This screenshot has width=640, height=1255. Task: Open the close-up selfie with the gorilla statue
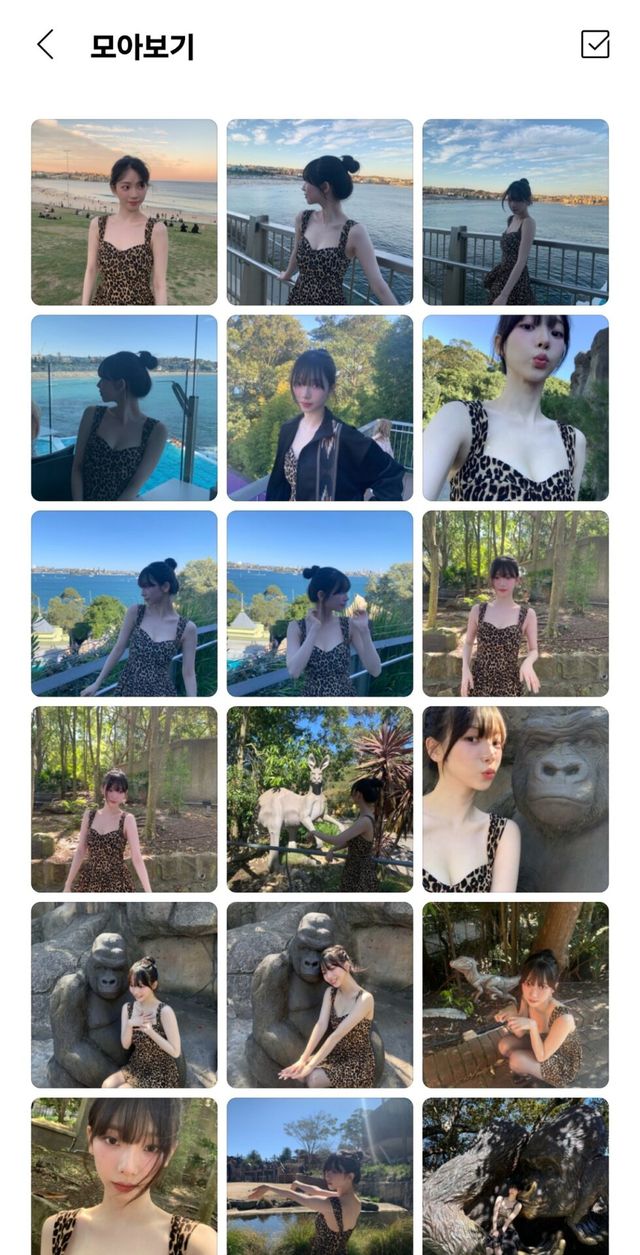(x=515, y=799)
